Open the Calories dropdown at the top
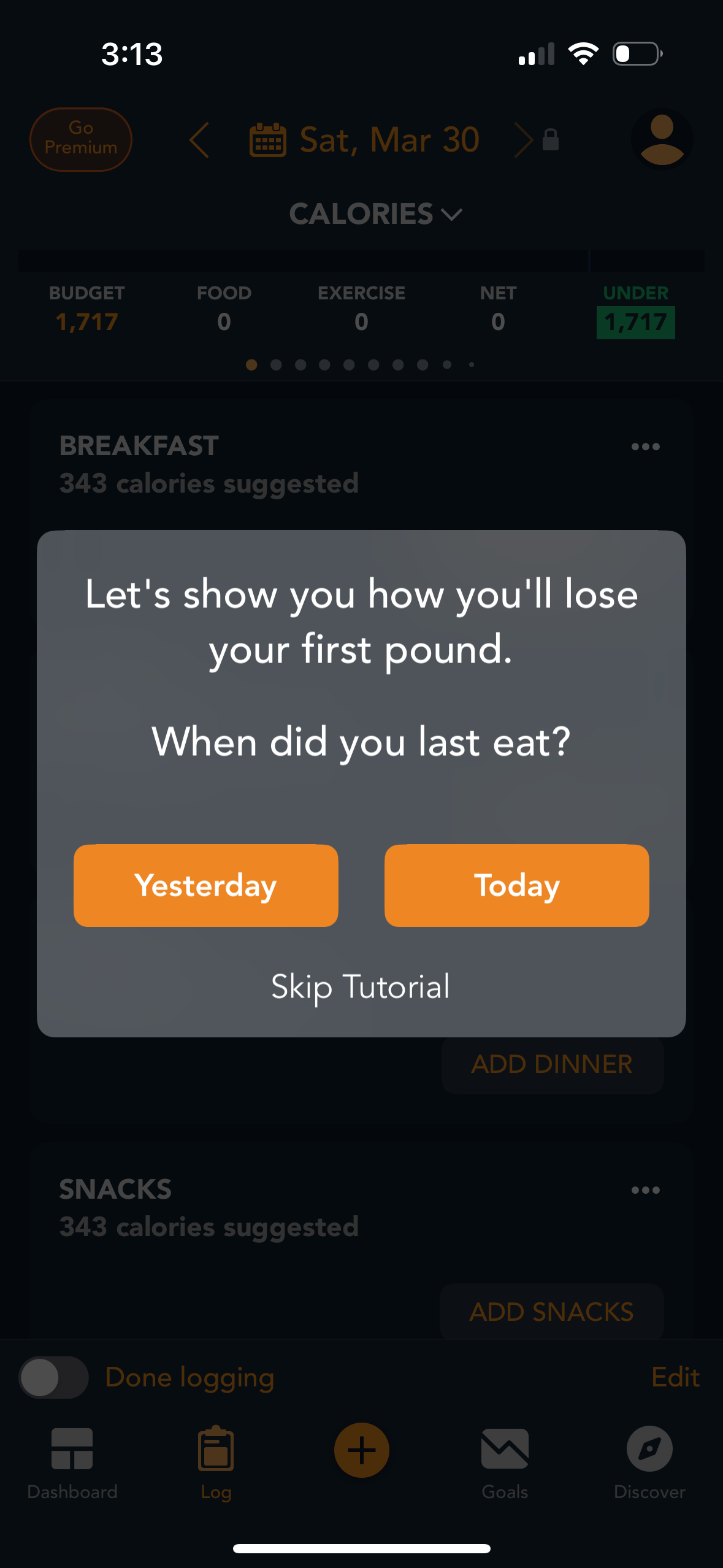 point(375,214)
